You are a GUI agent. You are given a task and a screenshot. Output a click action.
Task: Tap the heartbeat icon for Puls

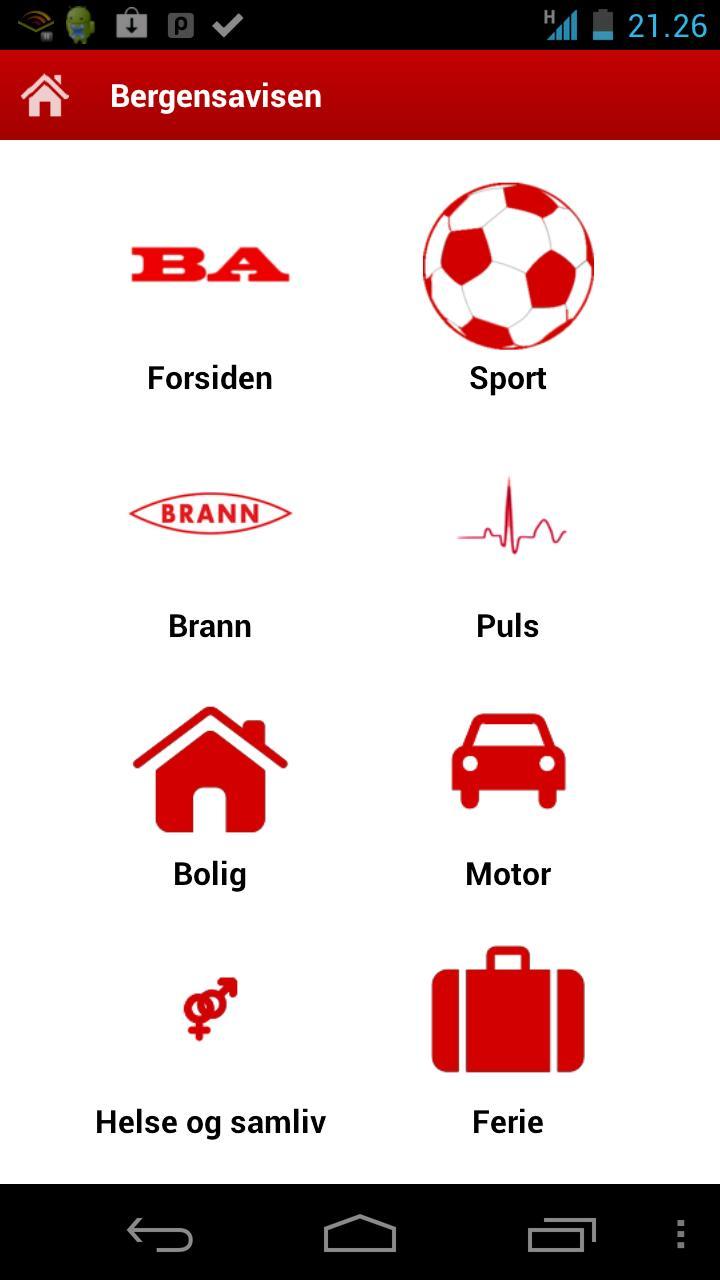pos(508,516)
